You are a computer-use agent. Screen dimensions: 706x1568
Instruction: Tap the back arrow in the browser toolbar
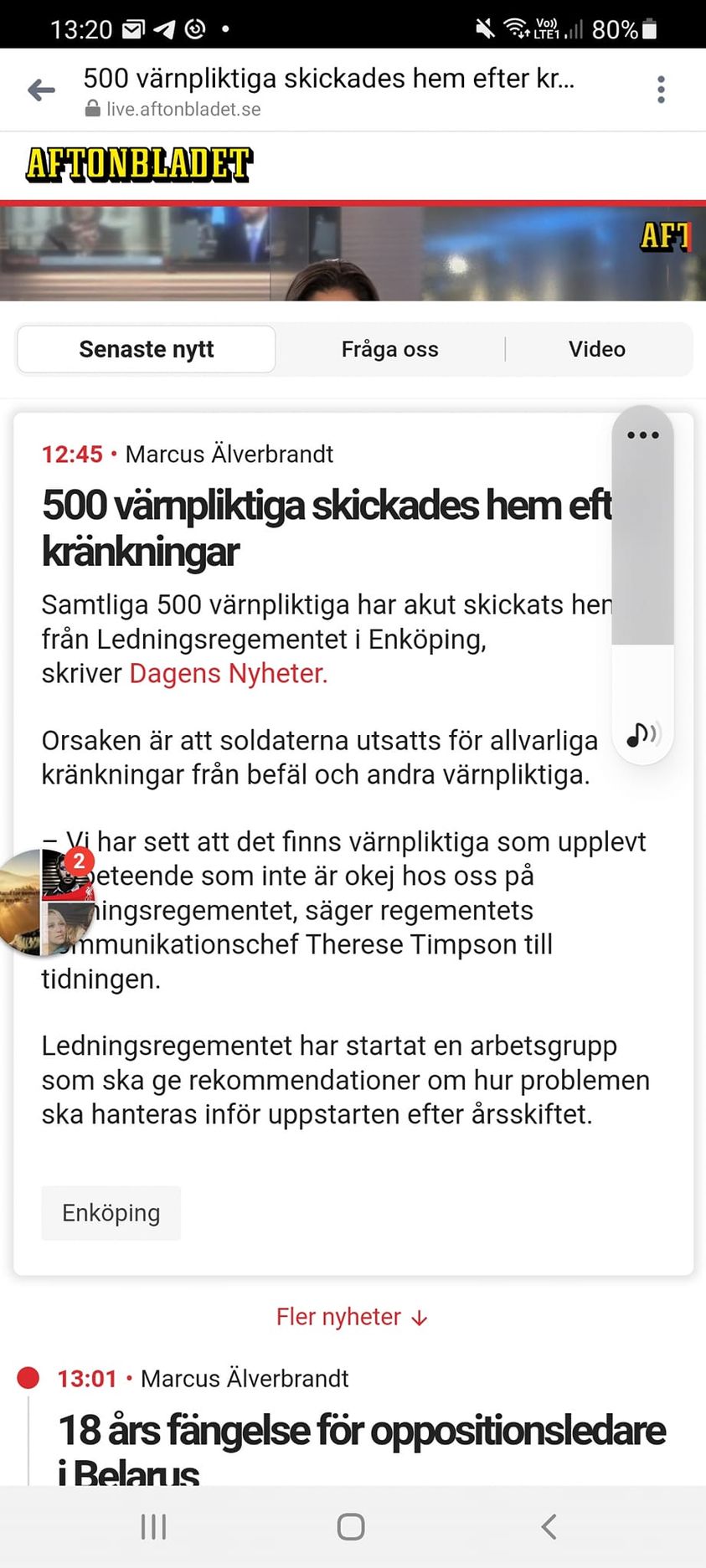(40, 89)
